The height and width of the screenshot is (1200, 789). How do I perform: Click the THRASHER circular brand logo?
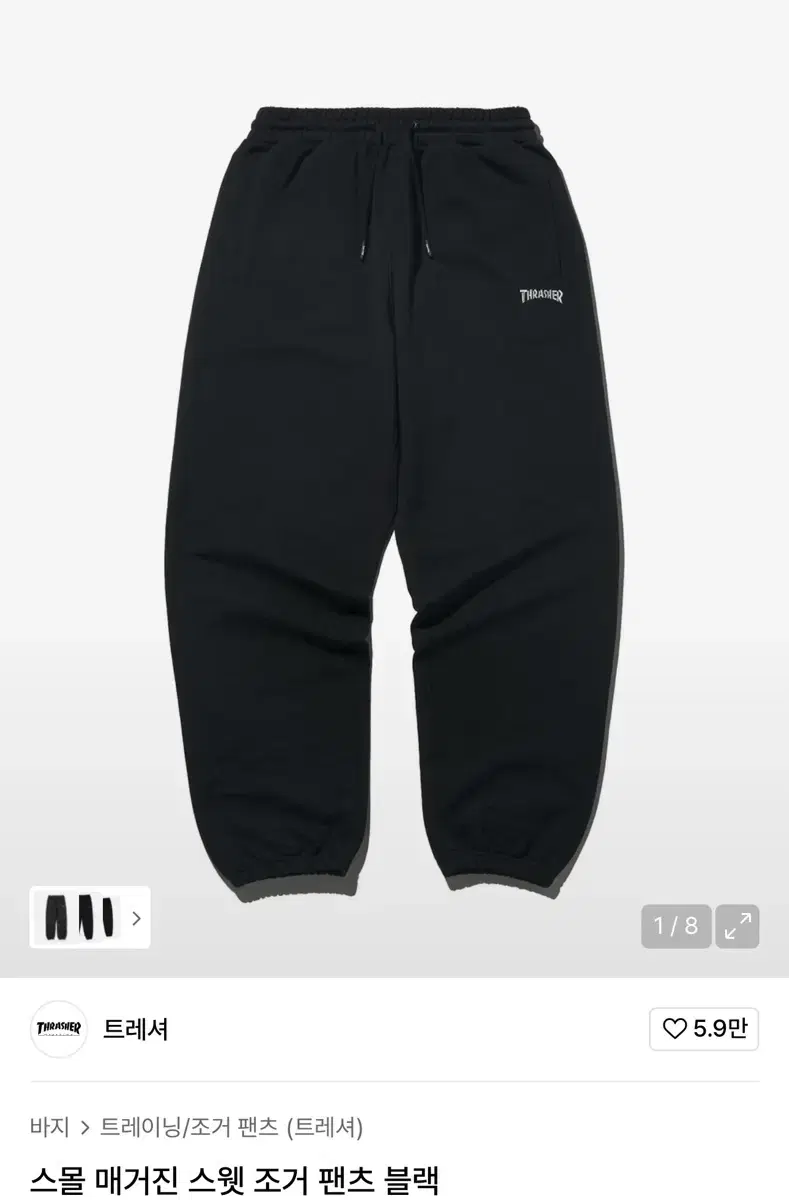click(58, 1029)
